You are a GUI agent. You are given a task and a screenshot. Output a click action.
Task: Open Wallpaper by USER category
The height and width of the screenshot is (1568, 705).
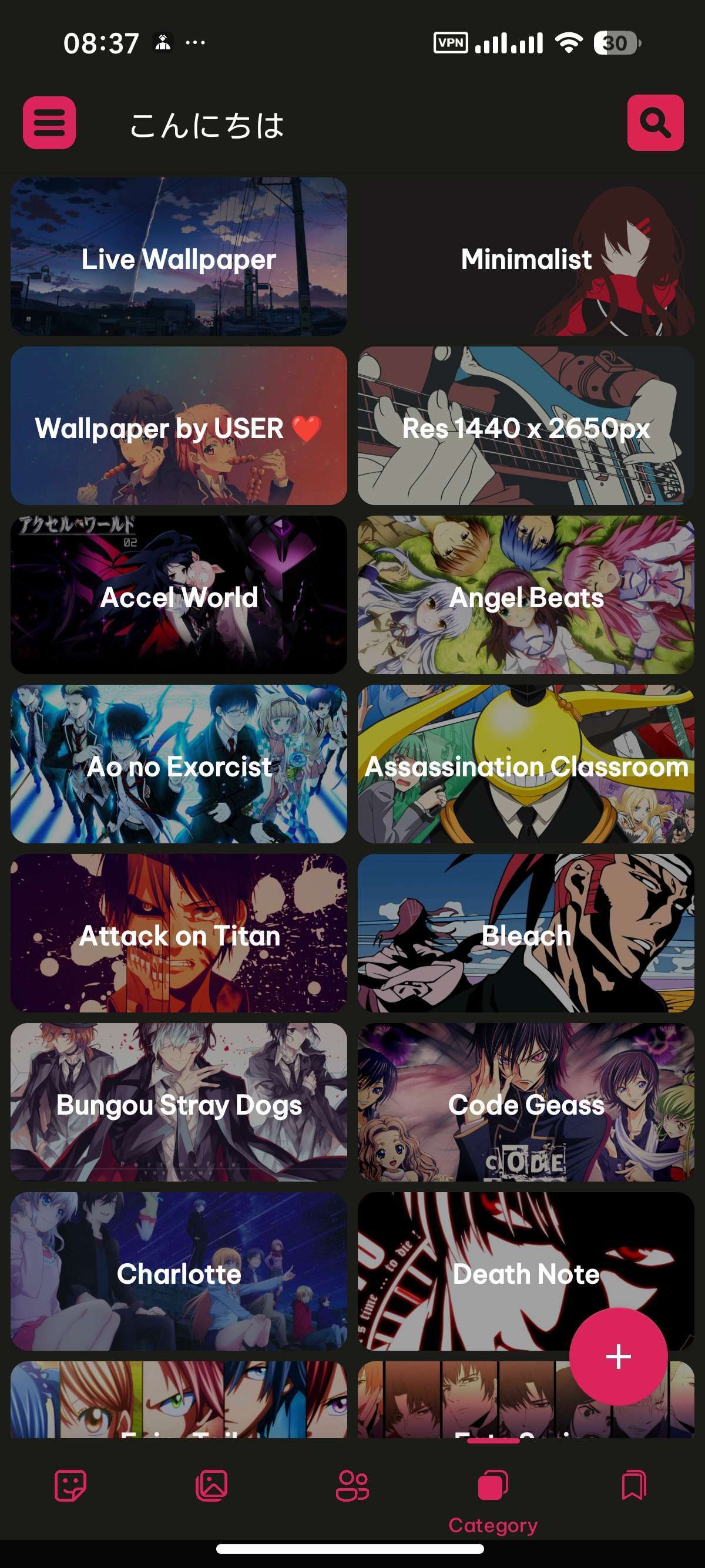(179, 426)
